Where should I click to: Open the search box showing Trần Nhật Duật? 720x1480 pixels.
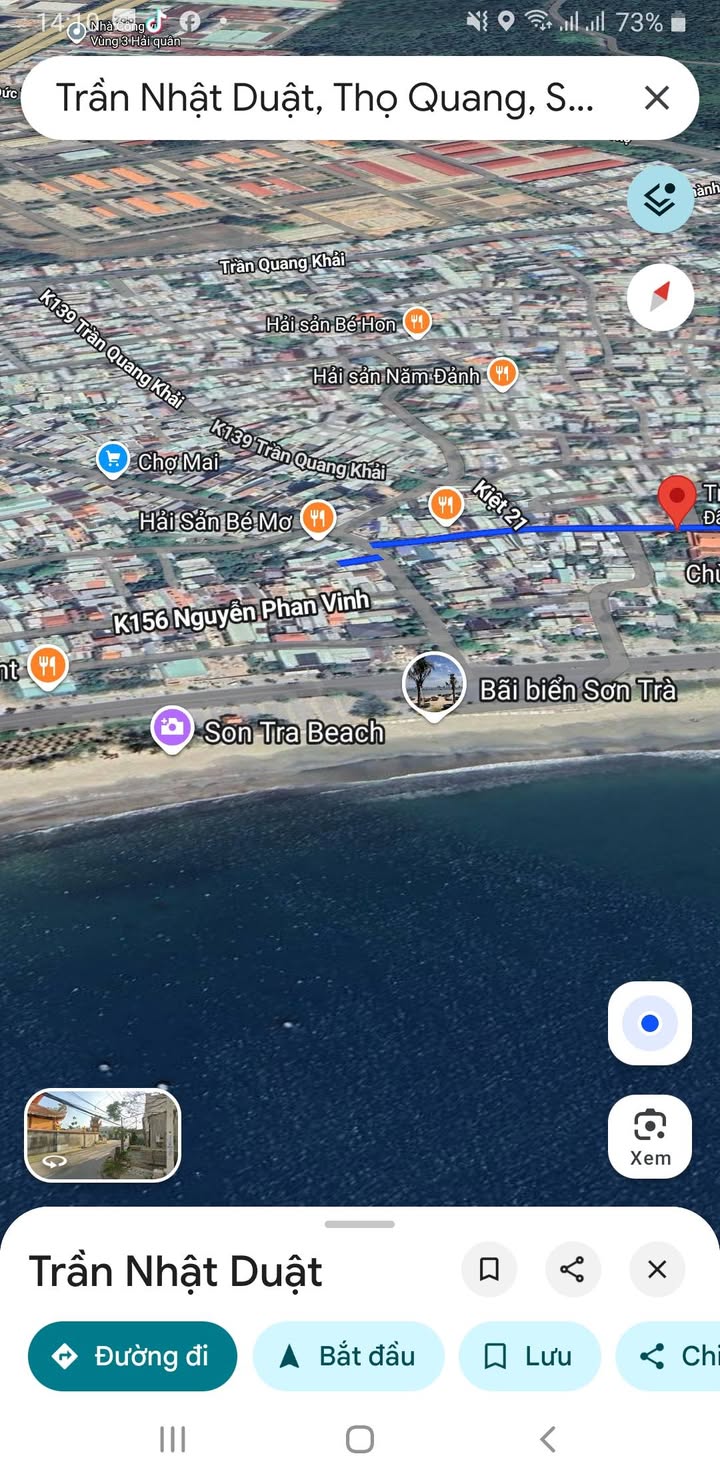325,97
